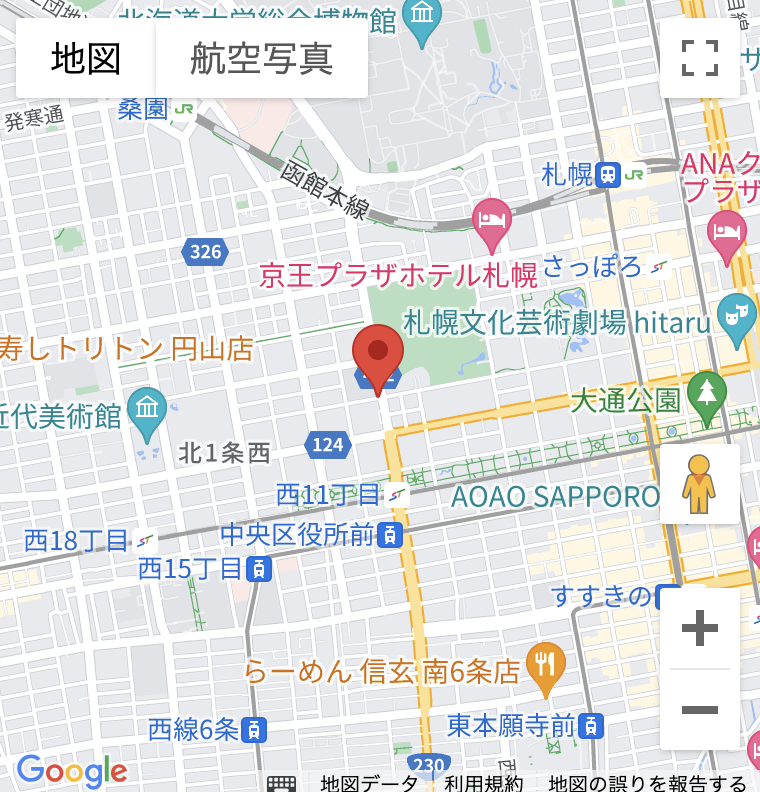The width and height of the screenshot is (760, 792).
Task: Switch to 地図 map view
Action: 86,59
